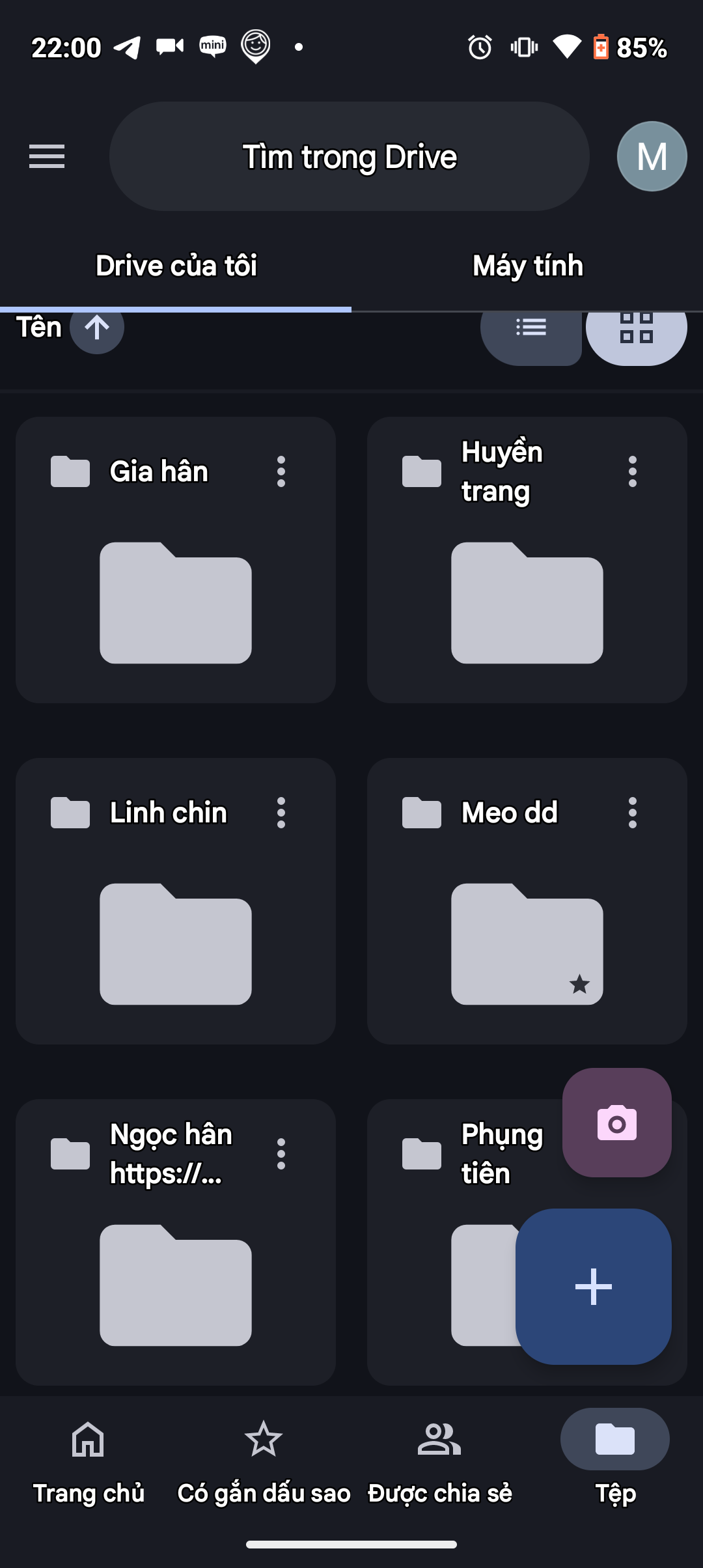Viewport: 703px width, 1568px height.
Task: Tap the blue plus create button
Action: (593, 1285)
